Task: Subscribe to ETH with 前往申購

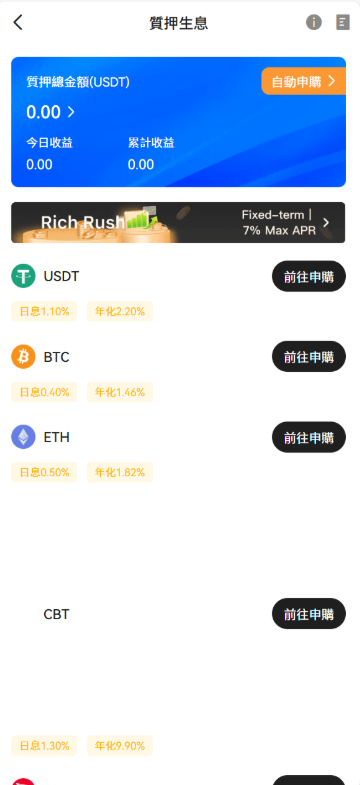Action: (309, 438)
